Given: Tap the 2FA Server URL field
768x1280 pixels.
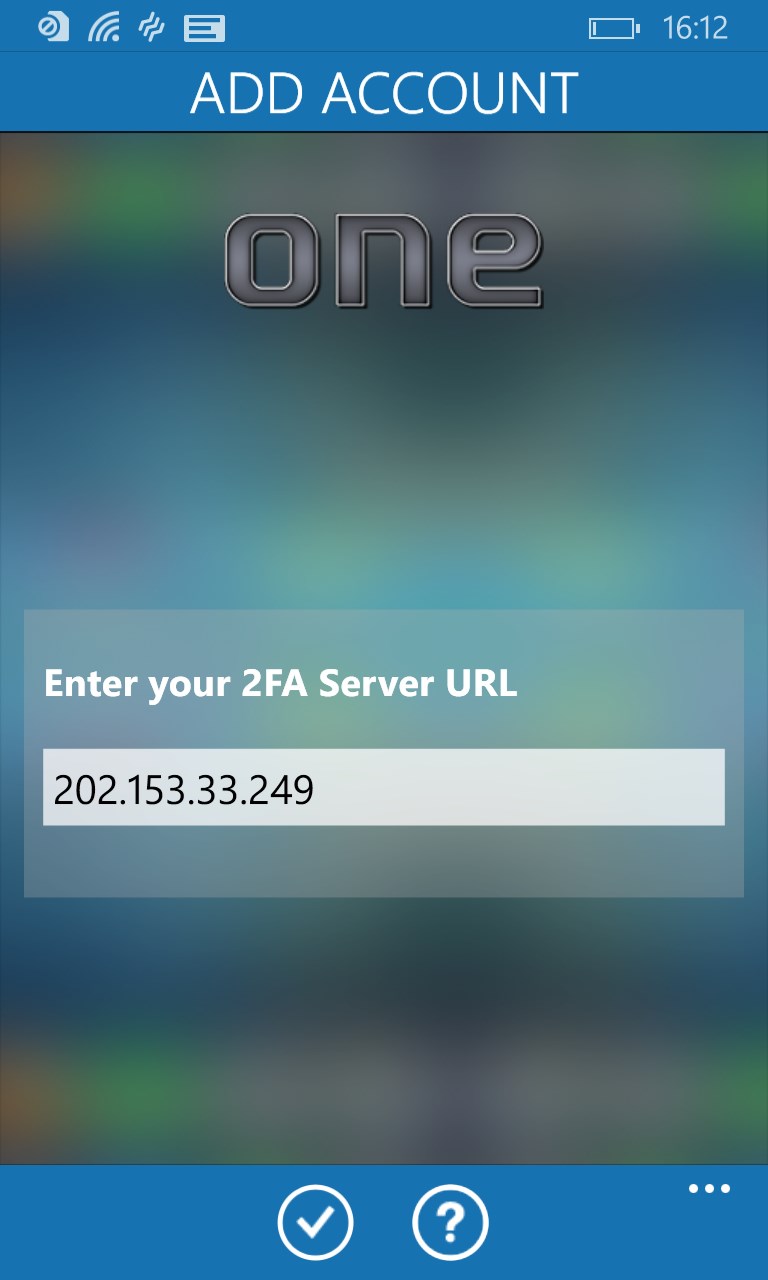Looking at the screenshot, I should [x=383, y=787].
